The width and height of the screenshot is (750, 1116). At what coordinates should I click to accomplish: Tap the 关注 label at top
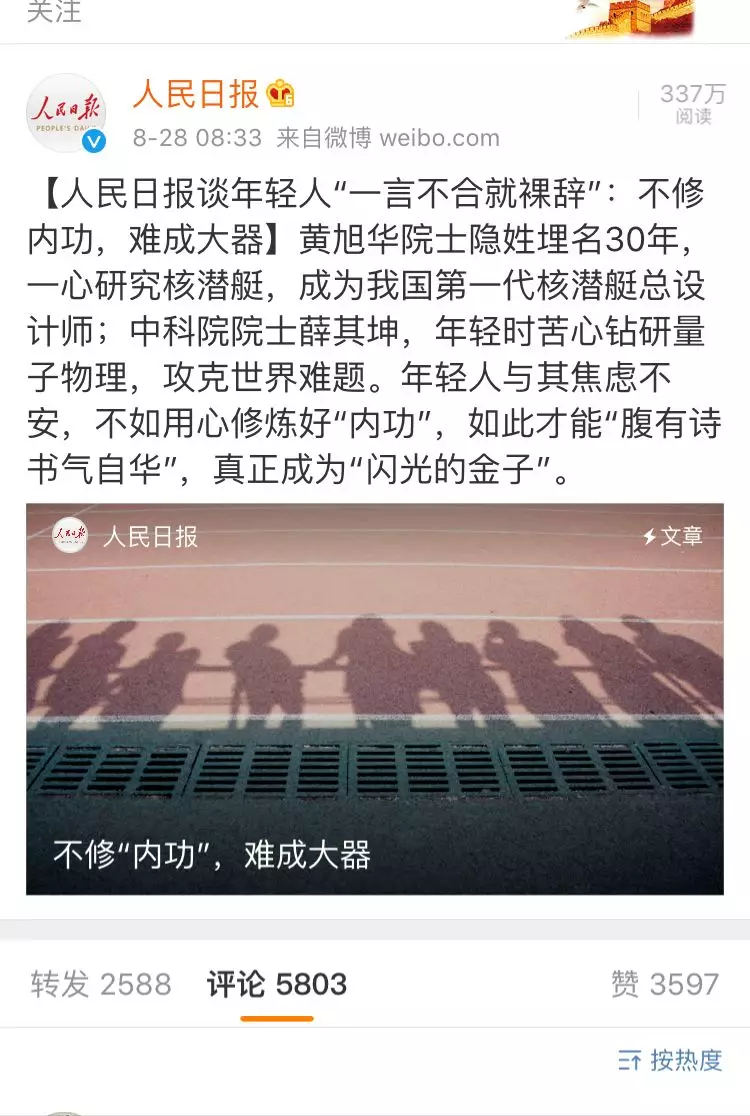coord(54,12)
